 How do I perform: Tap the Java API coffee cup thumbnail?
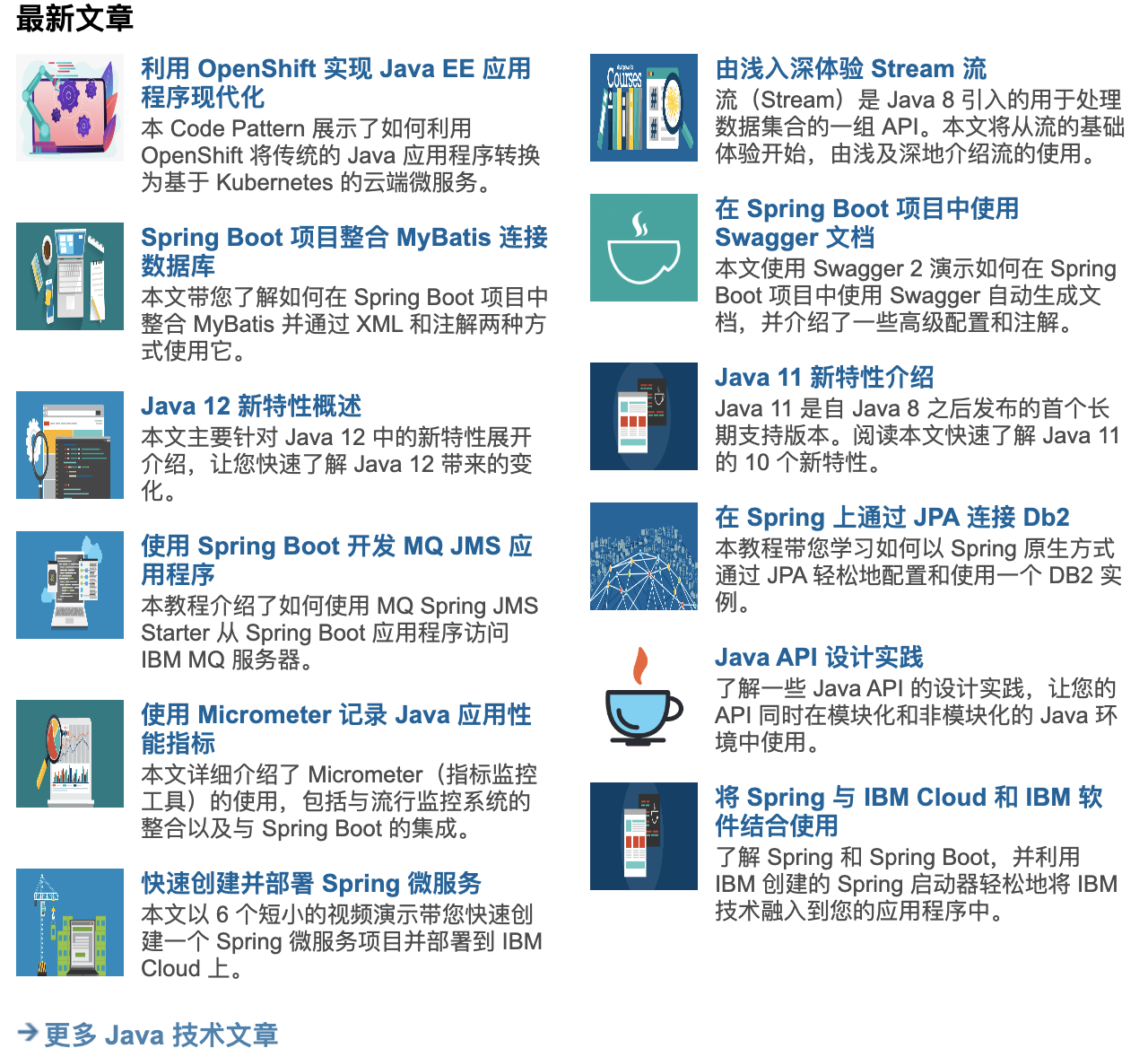[643, 697]
